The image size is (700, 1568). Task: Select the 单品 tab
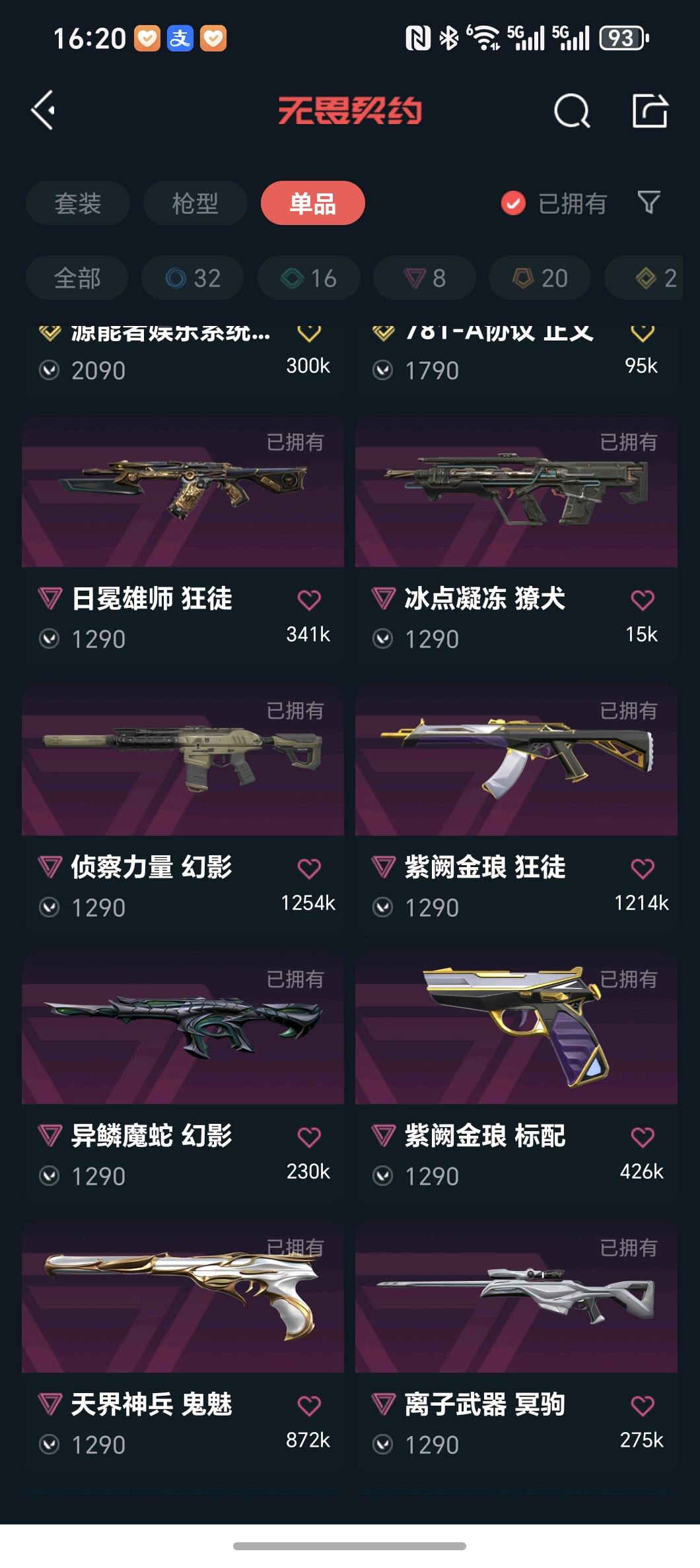tap(312, 203)
